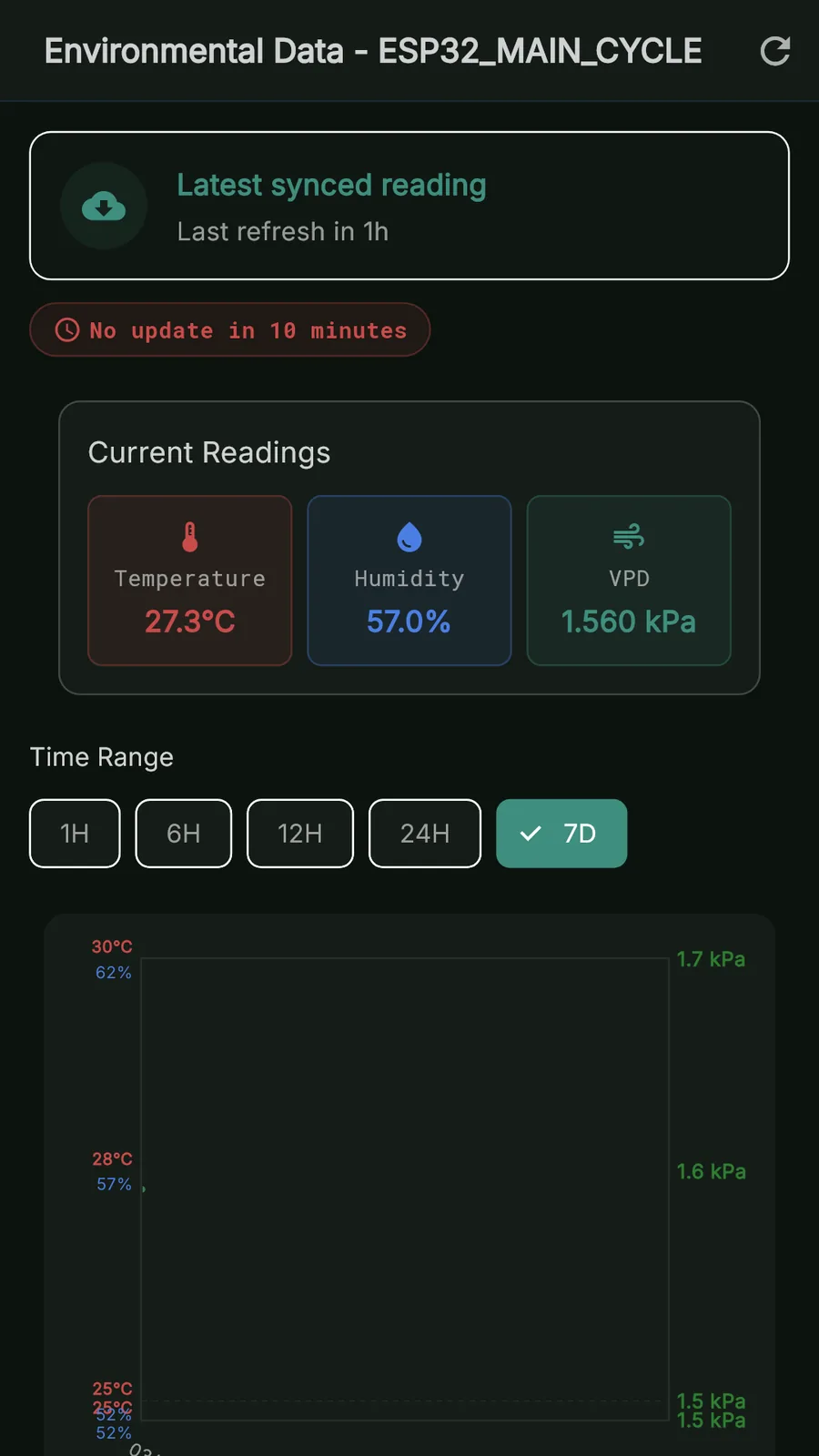Screen dimensions: 819x1456
Task: Toggle the 1H time range
Action: pyautogui.click(x=75, y=833)
